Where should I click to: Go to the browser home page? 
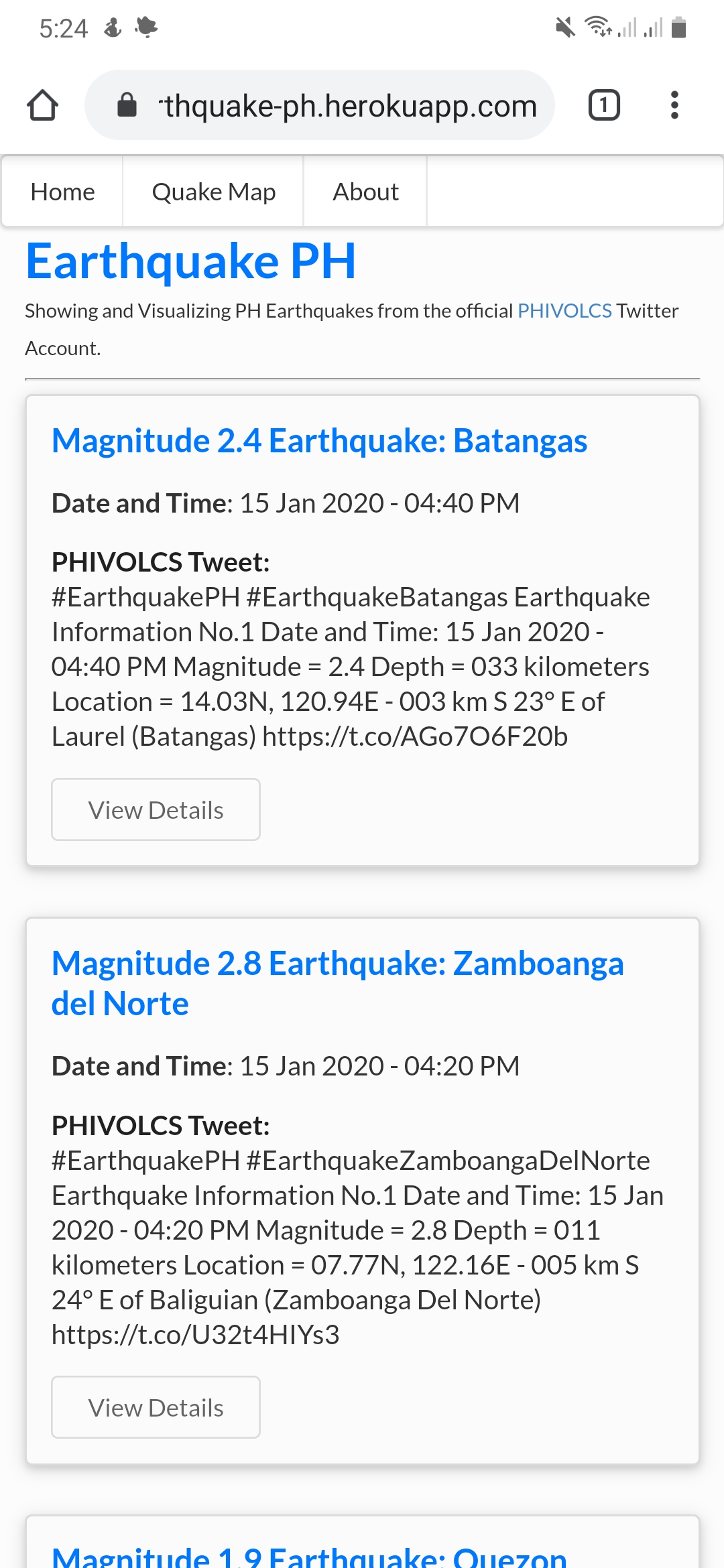click(42, 105)
